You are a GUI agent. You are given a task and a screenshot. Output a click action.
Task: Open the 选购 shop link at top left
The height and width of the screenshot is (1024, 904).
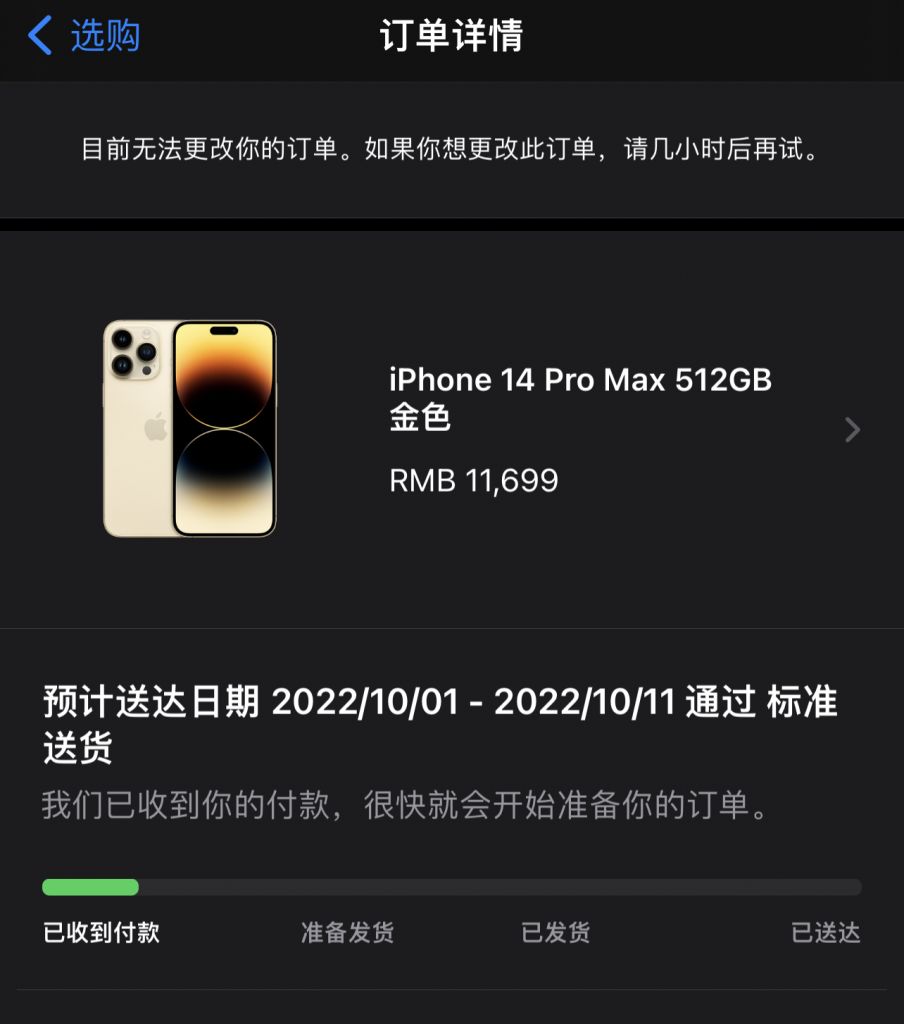click(x=95, y=35)
